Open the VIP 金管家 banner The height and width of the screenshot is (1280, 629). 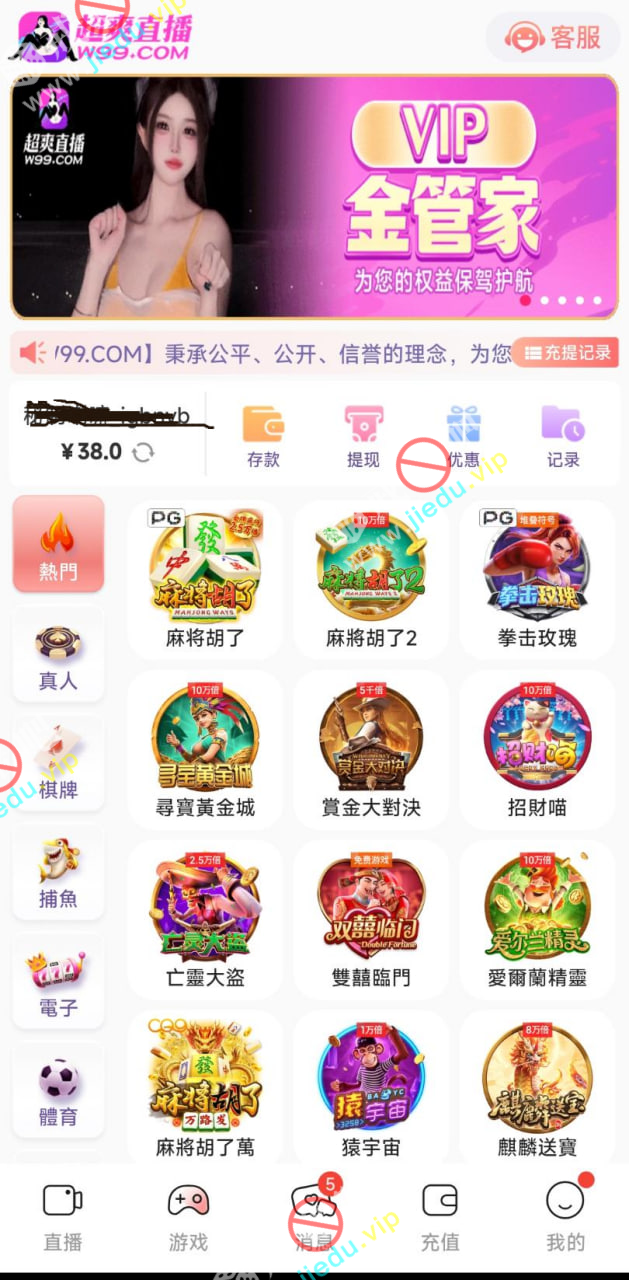point(314,196)
